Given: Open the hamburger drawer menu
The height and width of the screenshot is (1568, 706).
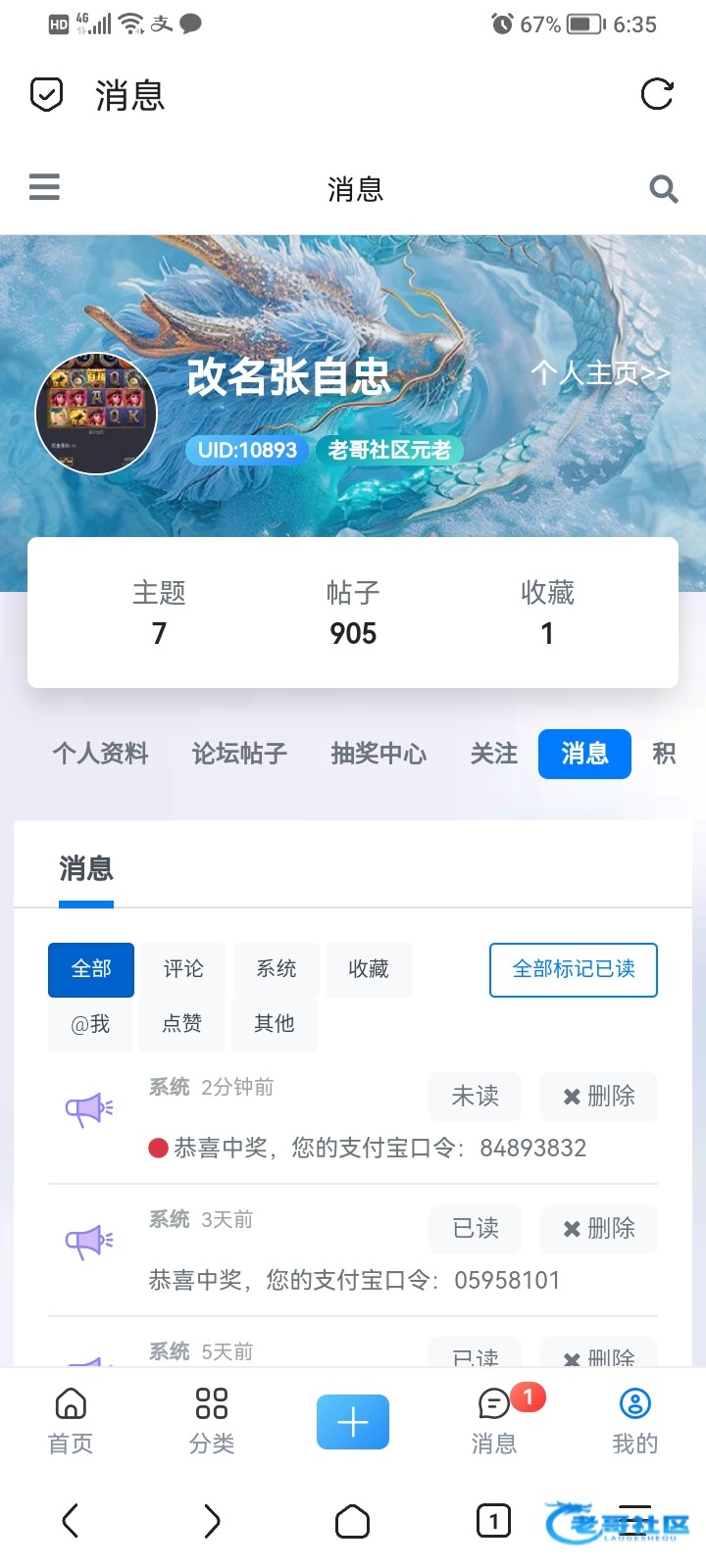Looking at the screenshot, I should pyautogui.click(x=44, y=187).
